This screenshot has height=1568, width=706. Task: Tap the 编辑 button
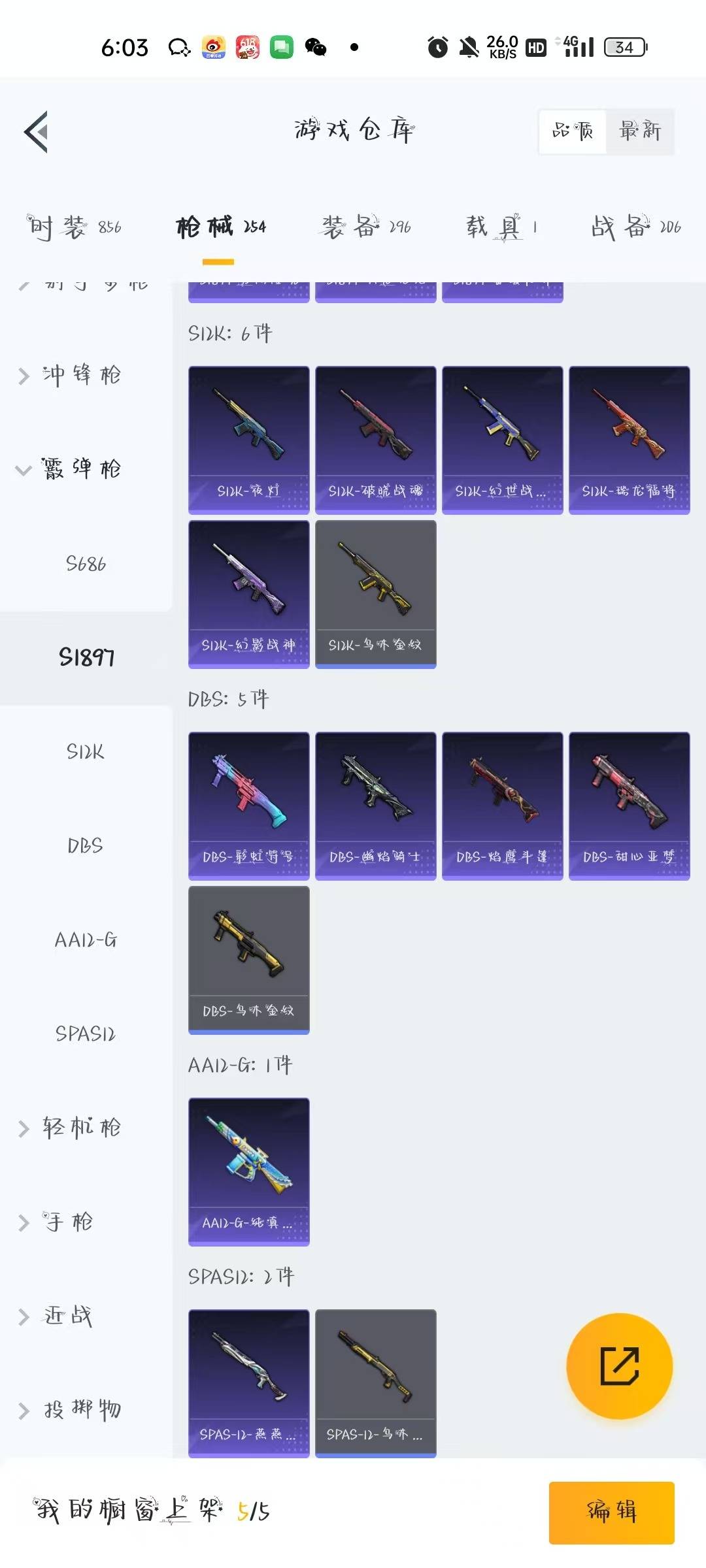coord(612,1512)
